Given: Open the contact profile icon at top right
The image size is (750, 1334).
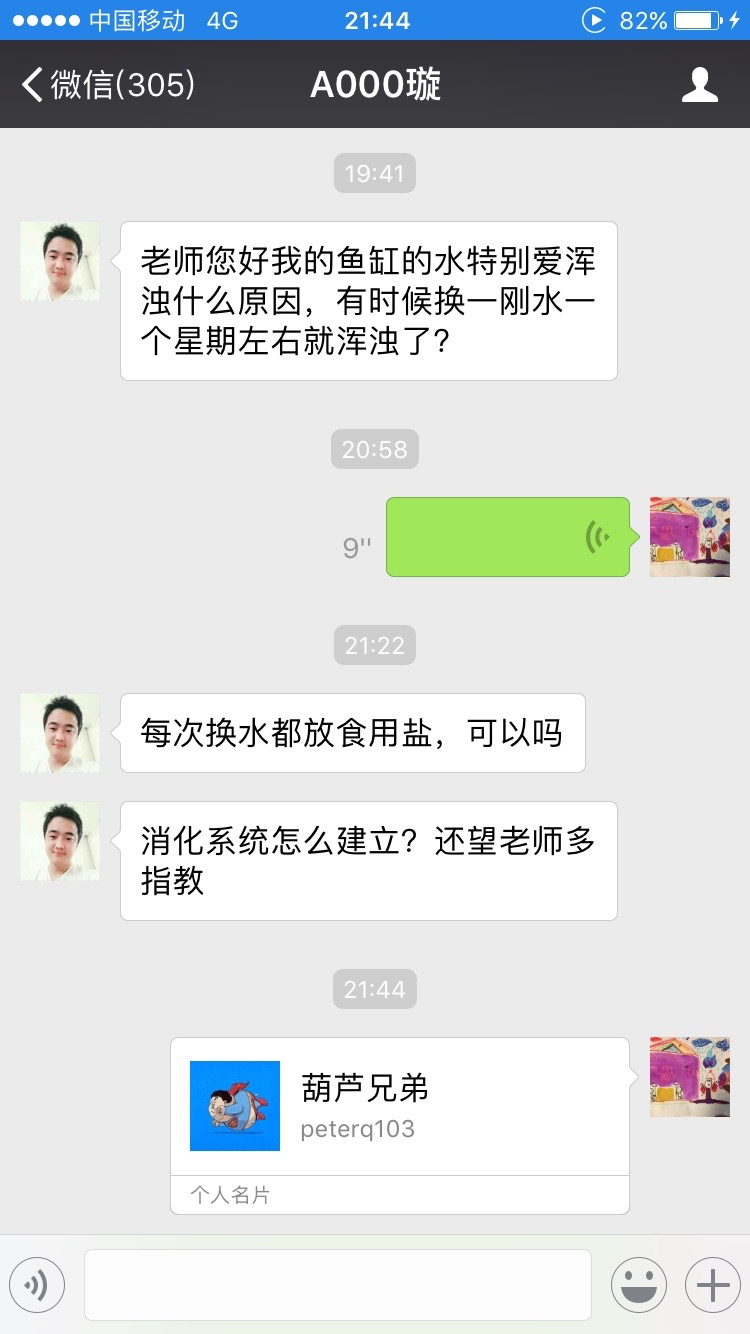Looking at the screenshot, I should tap(701, 84).
